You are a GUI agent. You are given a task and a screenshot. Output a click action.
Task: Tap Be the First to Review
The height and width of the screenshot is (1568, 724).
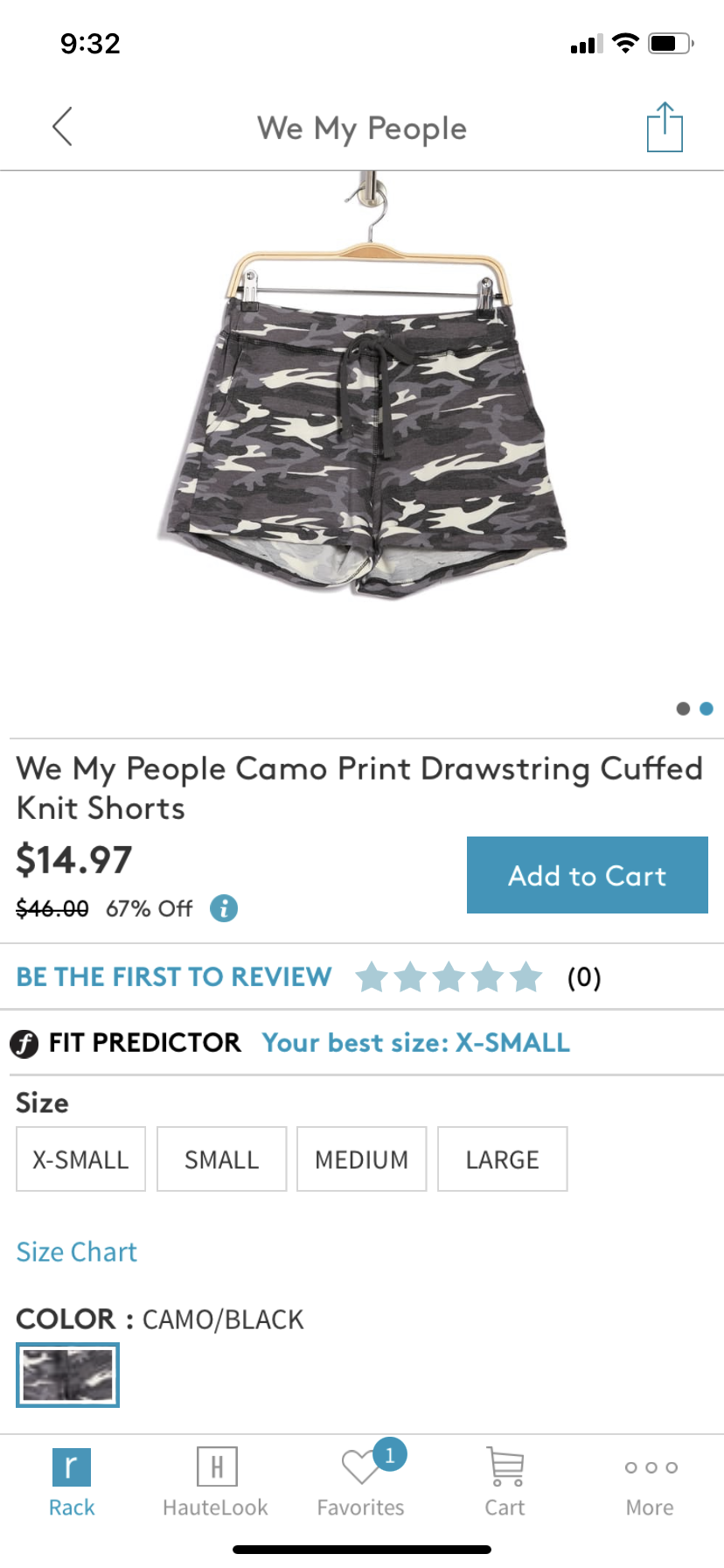(174, 976)
